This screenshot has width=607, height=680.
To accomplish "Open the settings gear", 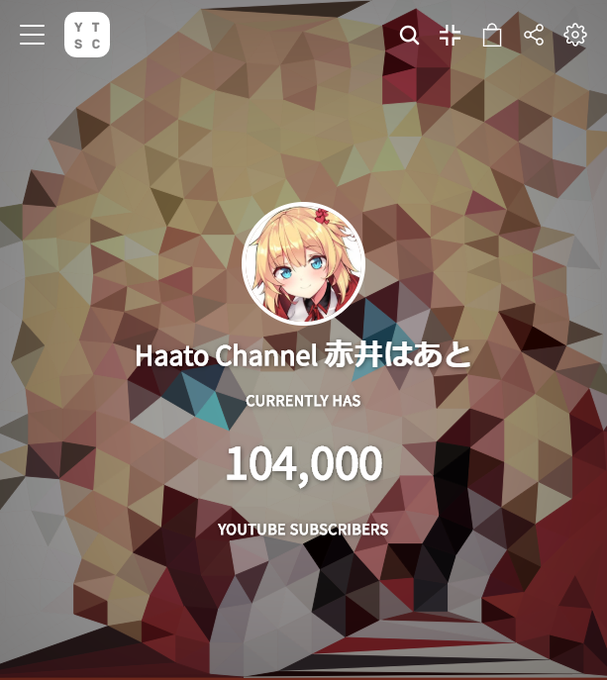I will click(575, 35).
